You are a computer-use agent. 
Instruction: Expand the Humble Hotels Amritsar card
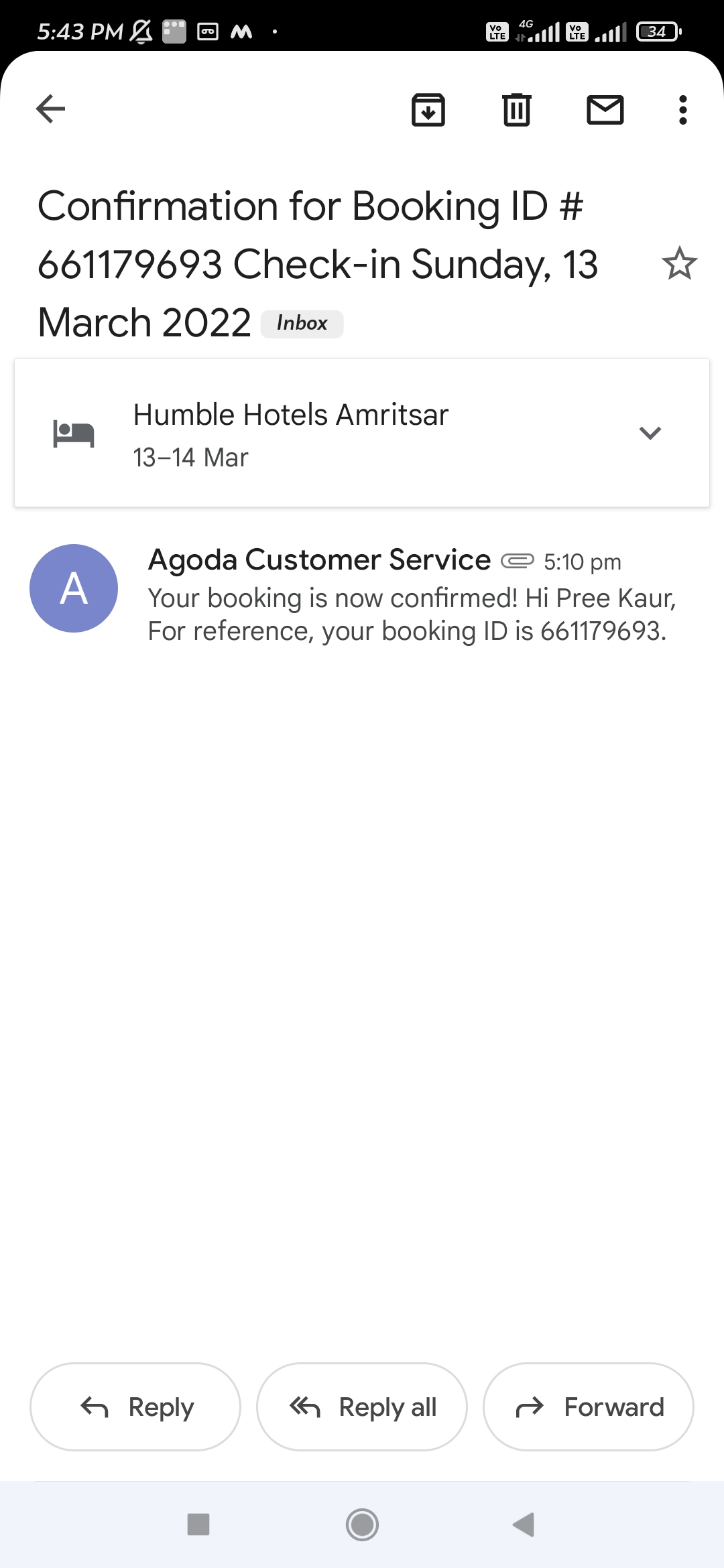coord(650,433)
